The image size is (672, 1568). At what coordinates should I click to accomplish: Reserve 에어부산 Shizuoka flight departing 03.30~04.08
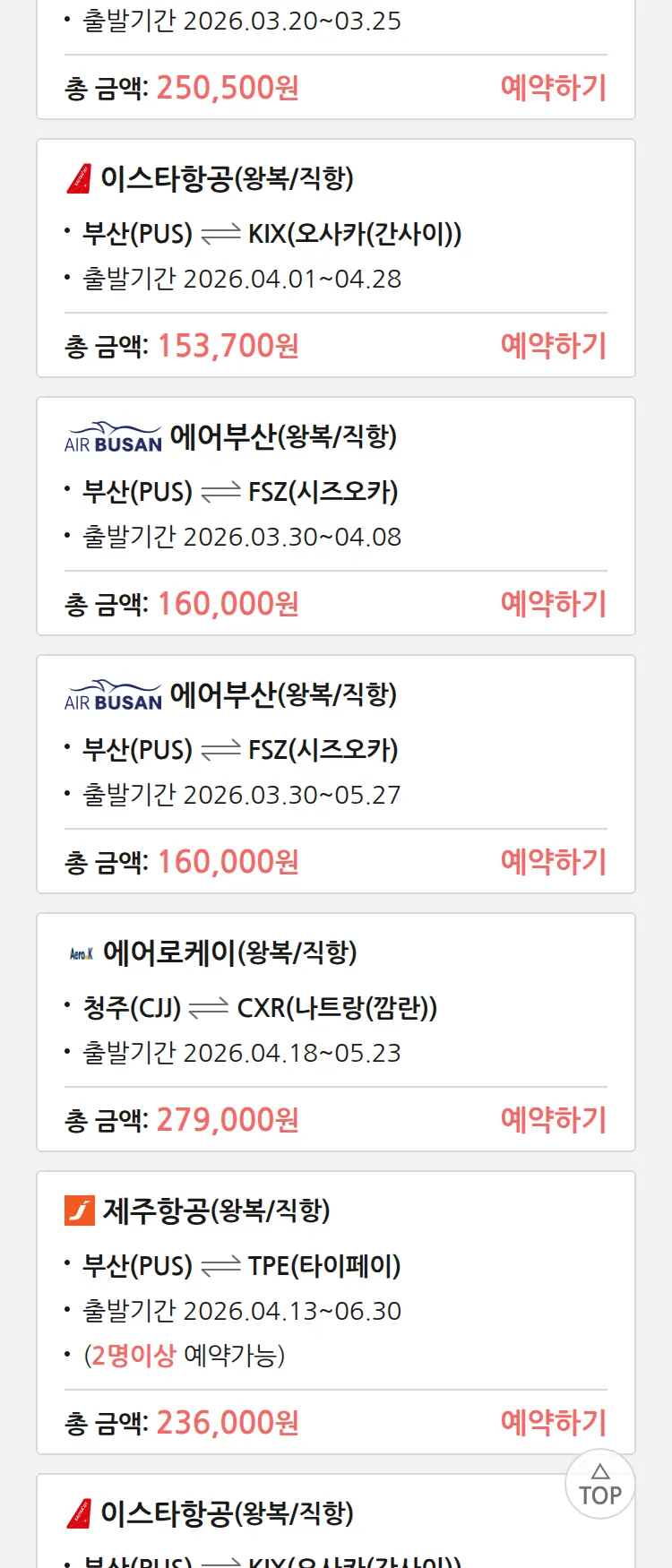(553, 604)
